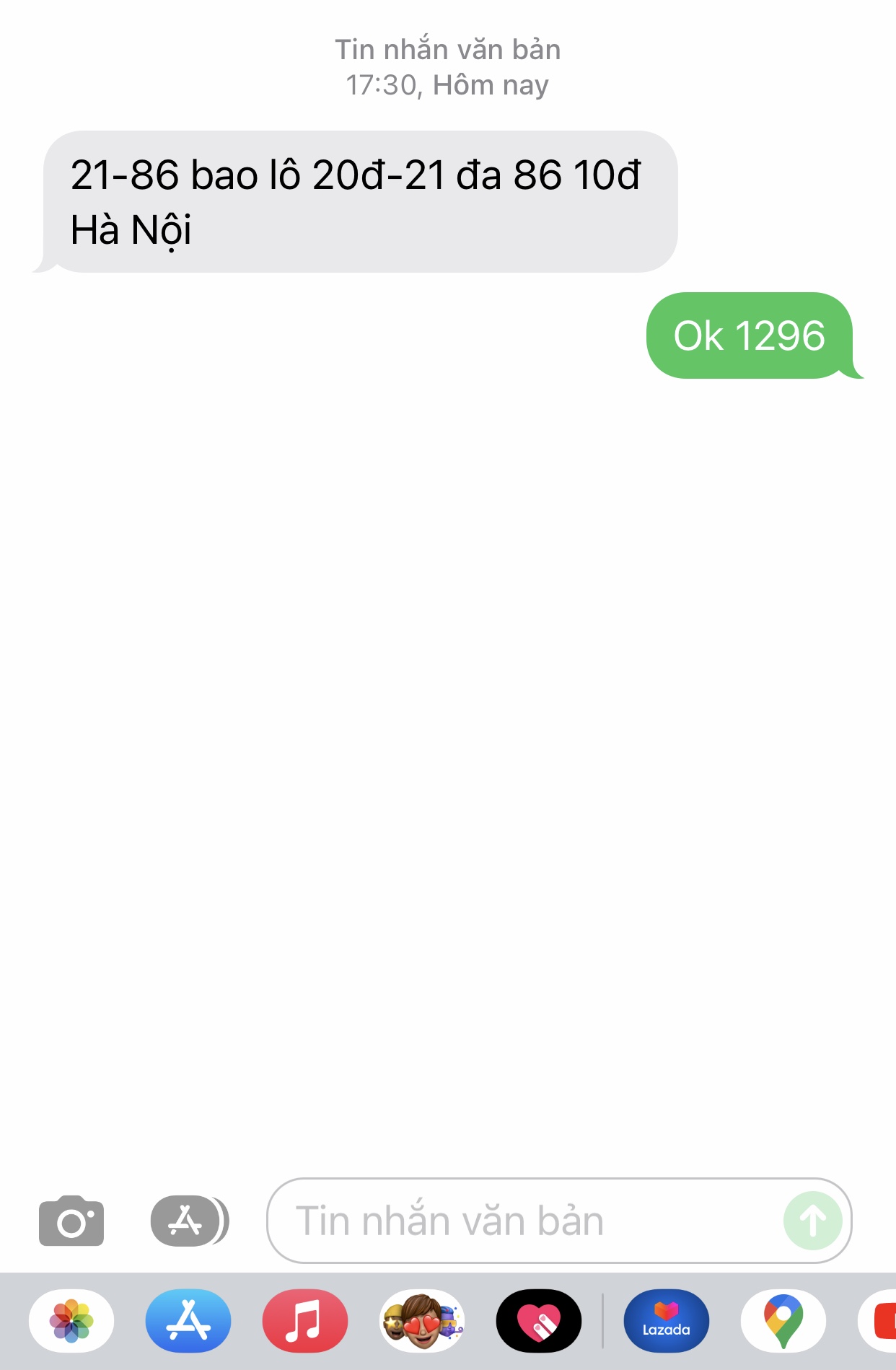The image size is (896, 1370).
Task: Open Memoji stickers
Action: 422,1321
